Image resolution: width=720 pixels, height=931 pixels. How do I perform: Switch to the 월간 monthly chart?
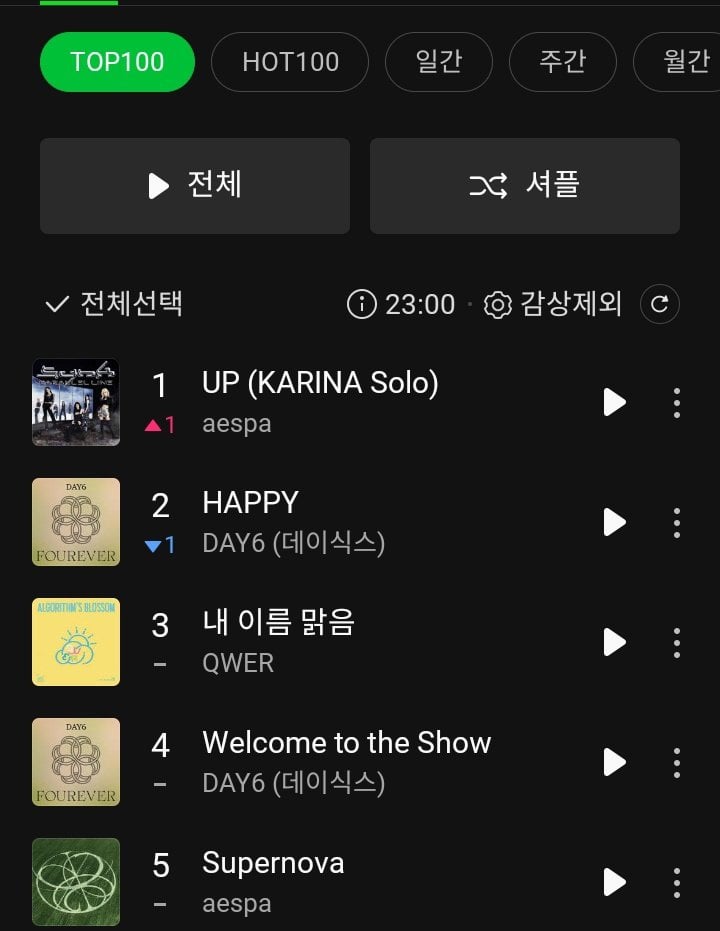pyautogui.click(x=682, y=62)
